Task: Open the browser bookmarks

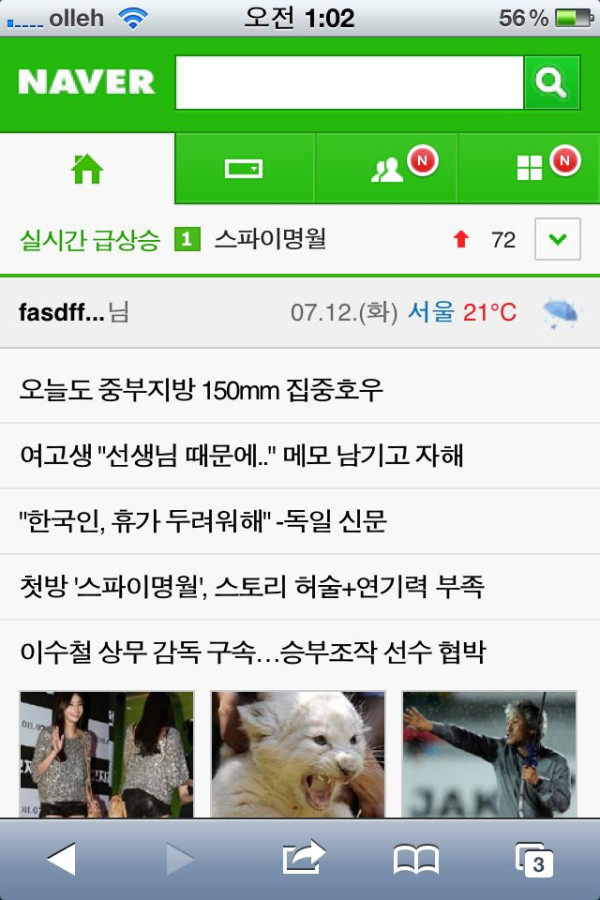Action: [416, 859]
